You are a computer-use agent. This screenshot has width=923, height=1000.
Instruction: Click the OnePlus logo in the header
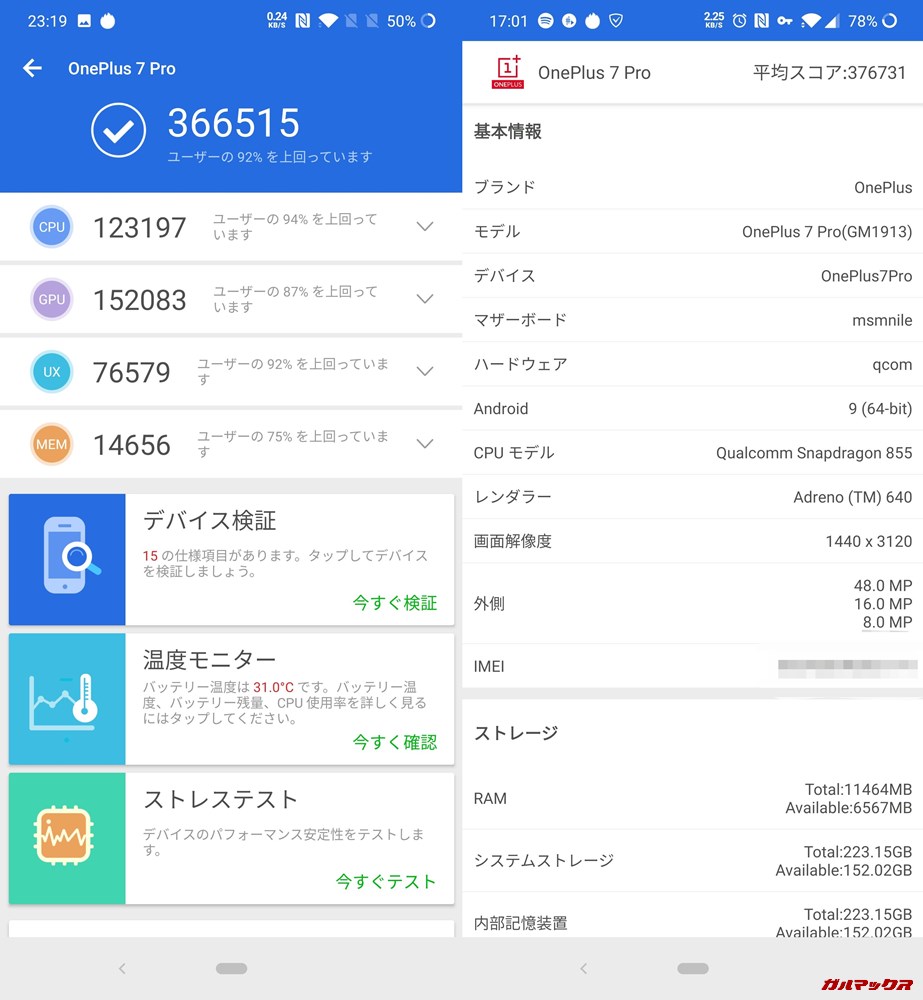pos(508,73)
